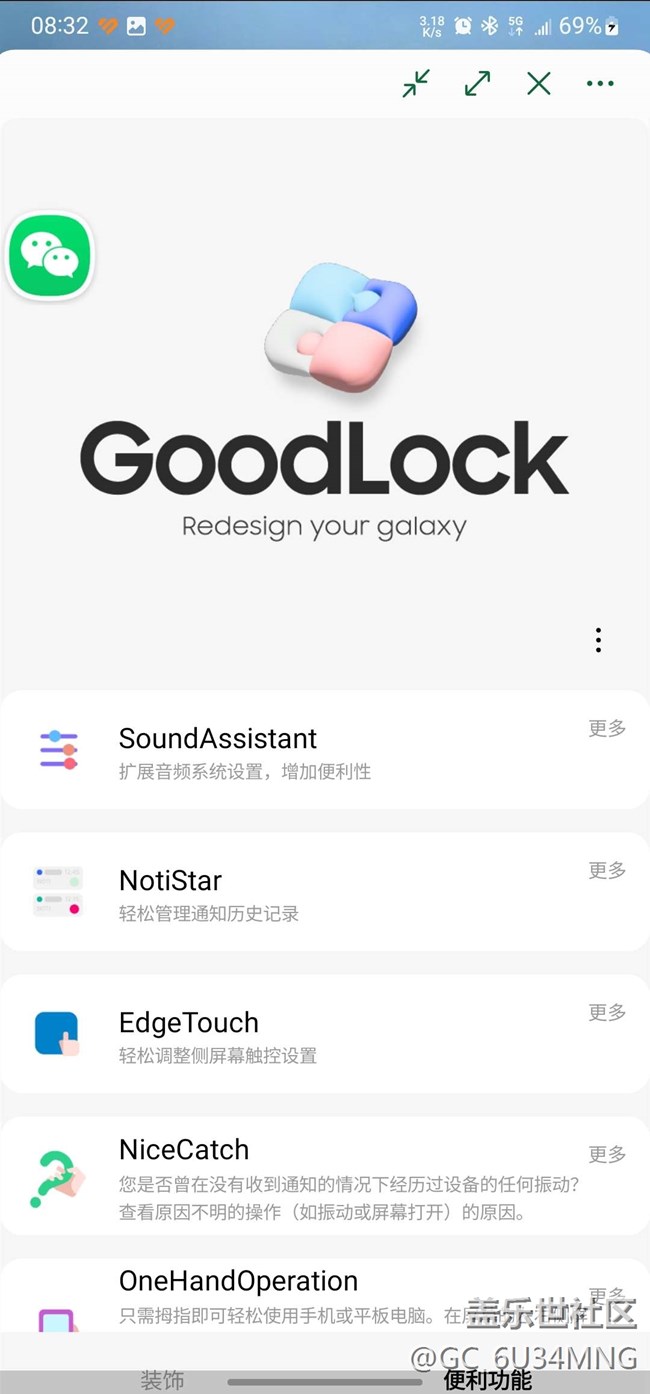Show more for NiceCatch

point(607,1154)
